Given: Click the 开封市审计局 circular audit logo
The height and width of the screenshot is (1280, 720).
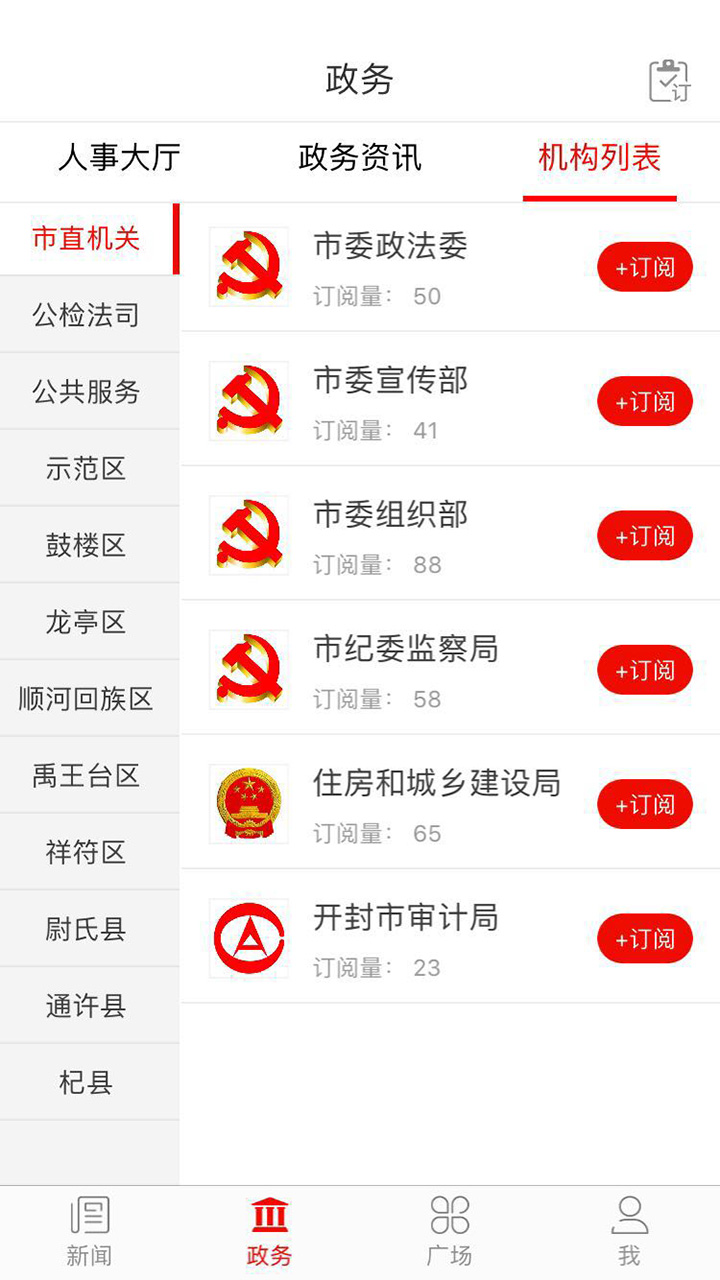Looking at the screenshot, I should click(x=248, y=936).
